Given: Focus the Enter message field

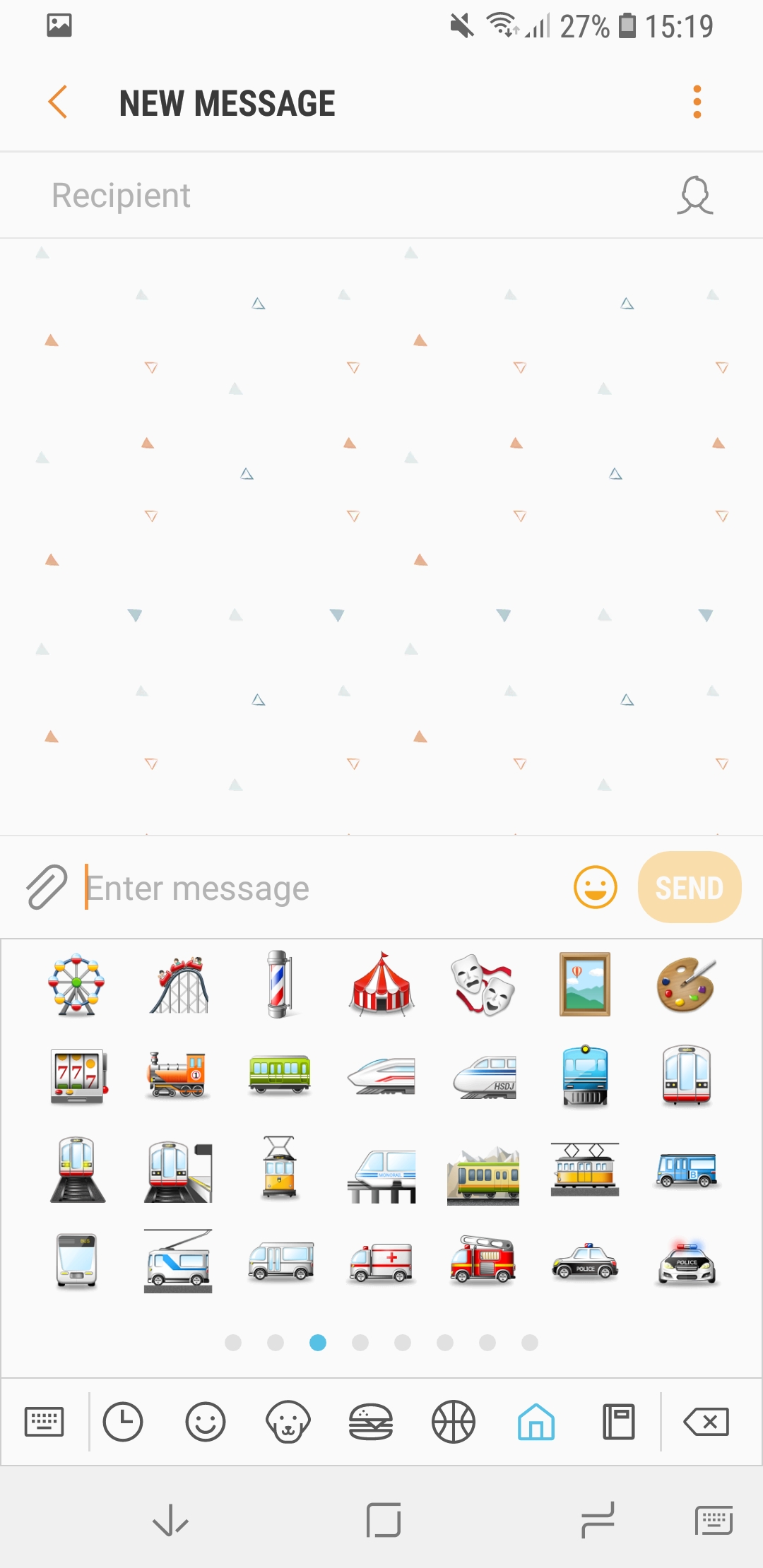Looking at the screenshot, I should click(318, 888).
